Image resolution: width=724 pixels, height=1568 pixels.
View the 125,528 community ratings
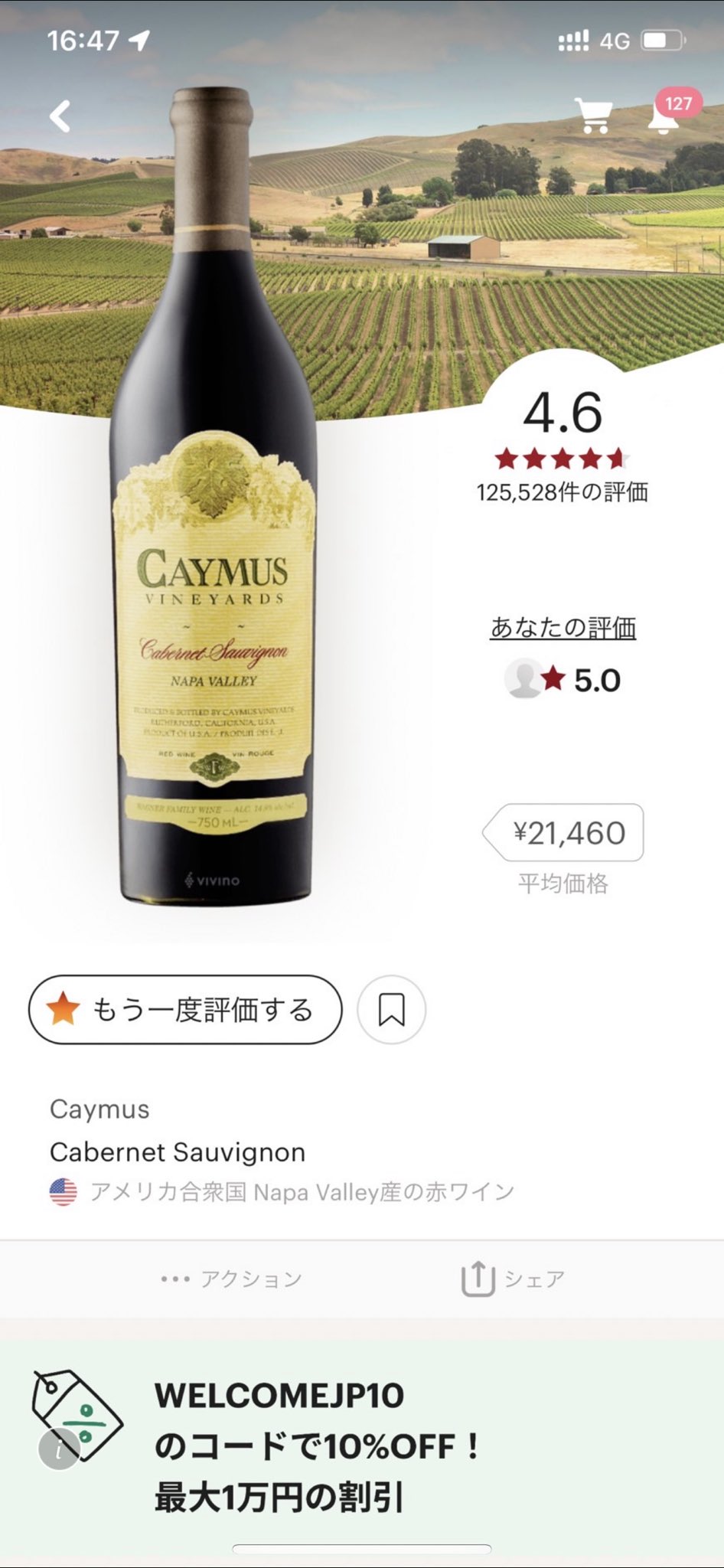(563, 492)
